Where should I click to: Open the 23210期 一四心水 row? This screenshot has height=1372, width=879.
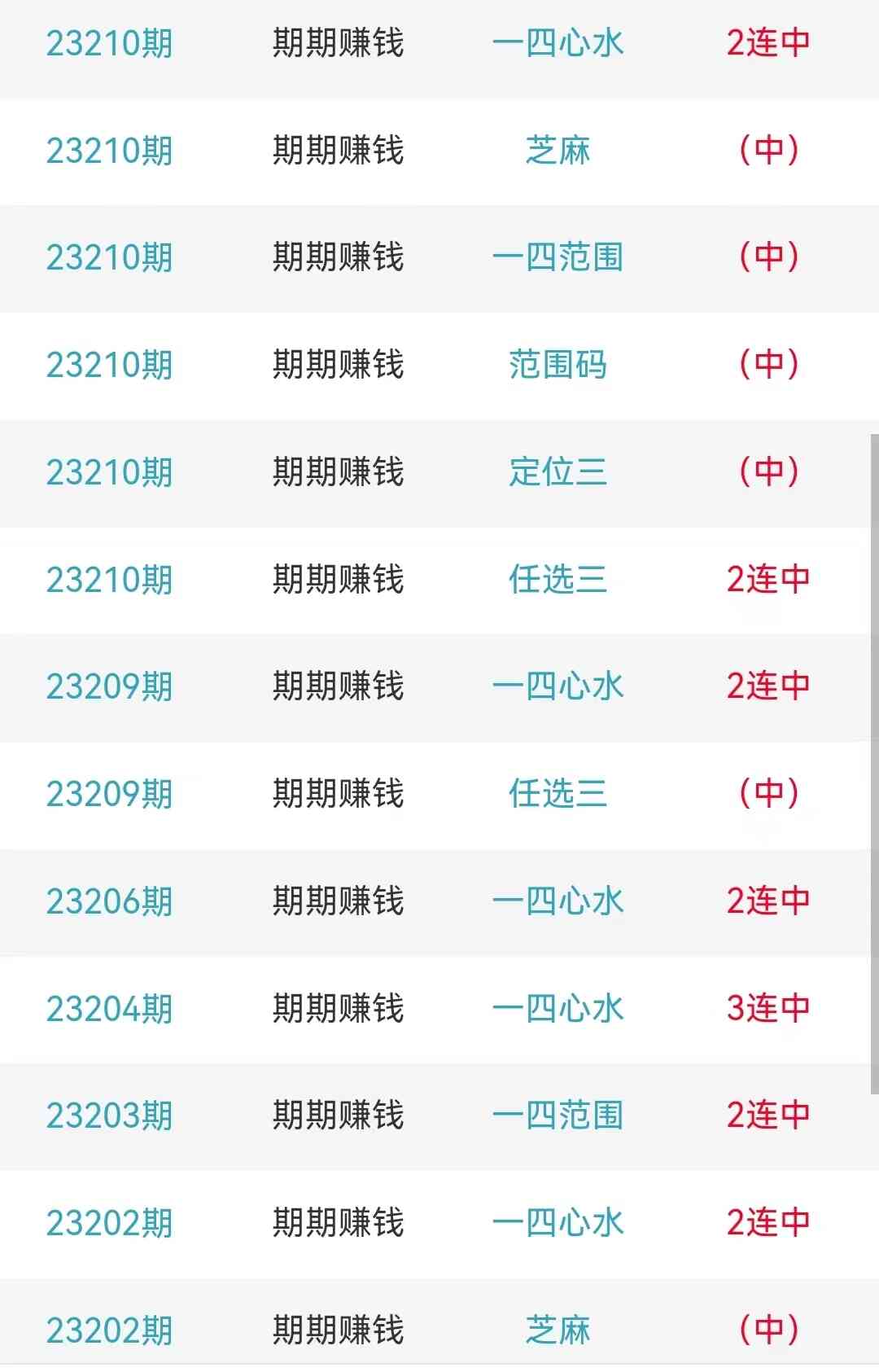pos(558,43)
